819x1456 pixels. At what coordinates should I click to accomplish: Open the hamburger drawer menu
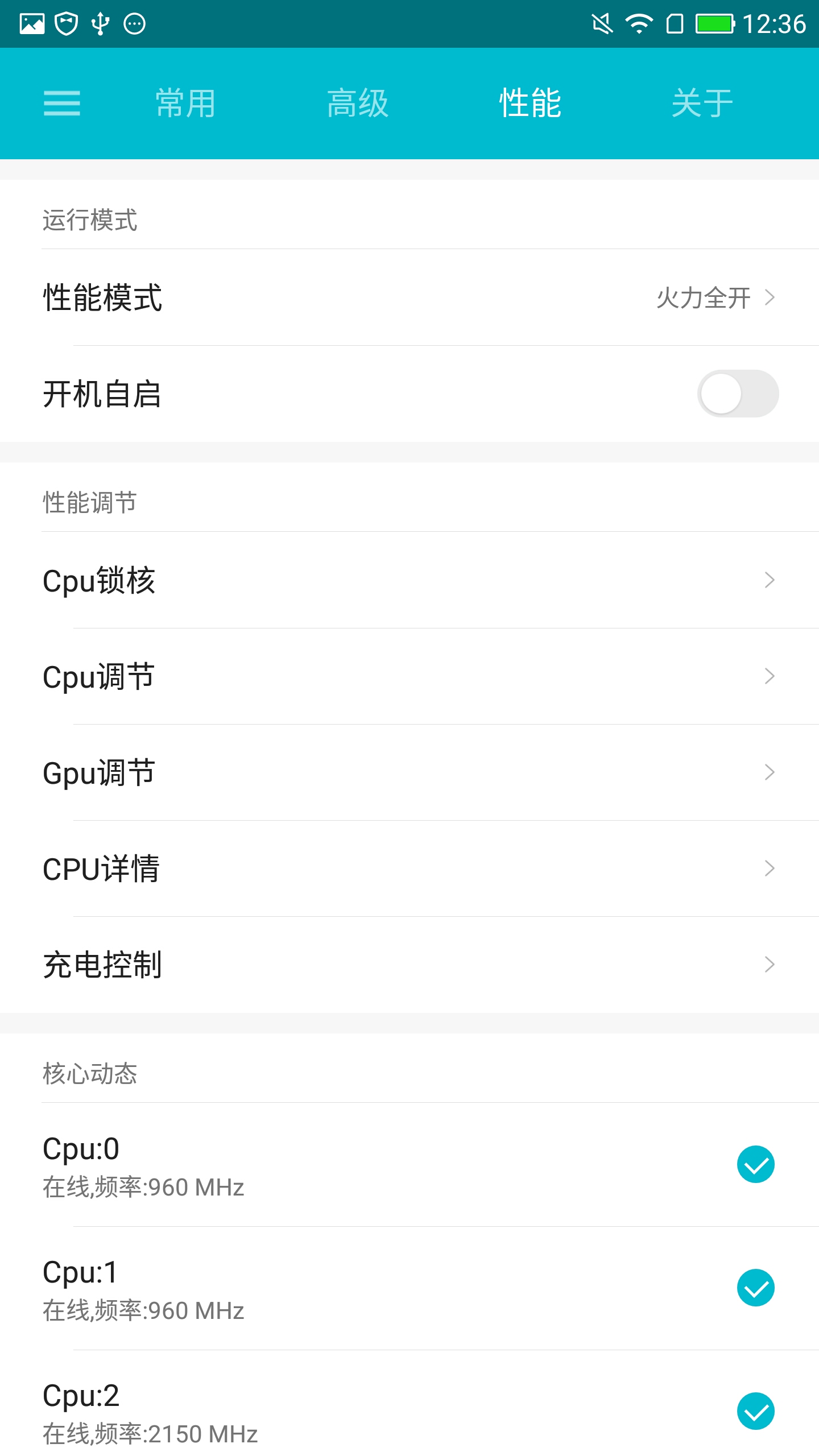point(61,104)
